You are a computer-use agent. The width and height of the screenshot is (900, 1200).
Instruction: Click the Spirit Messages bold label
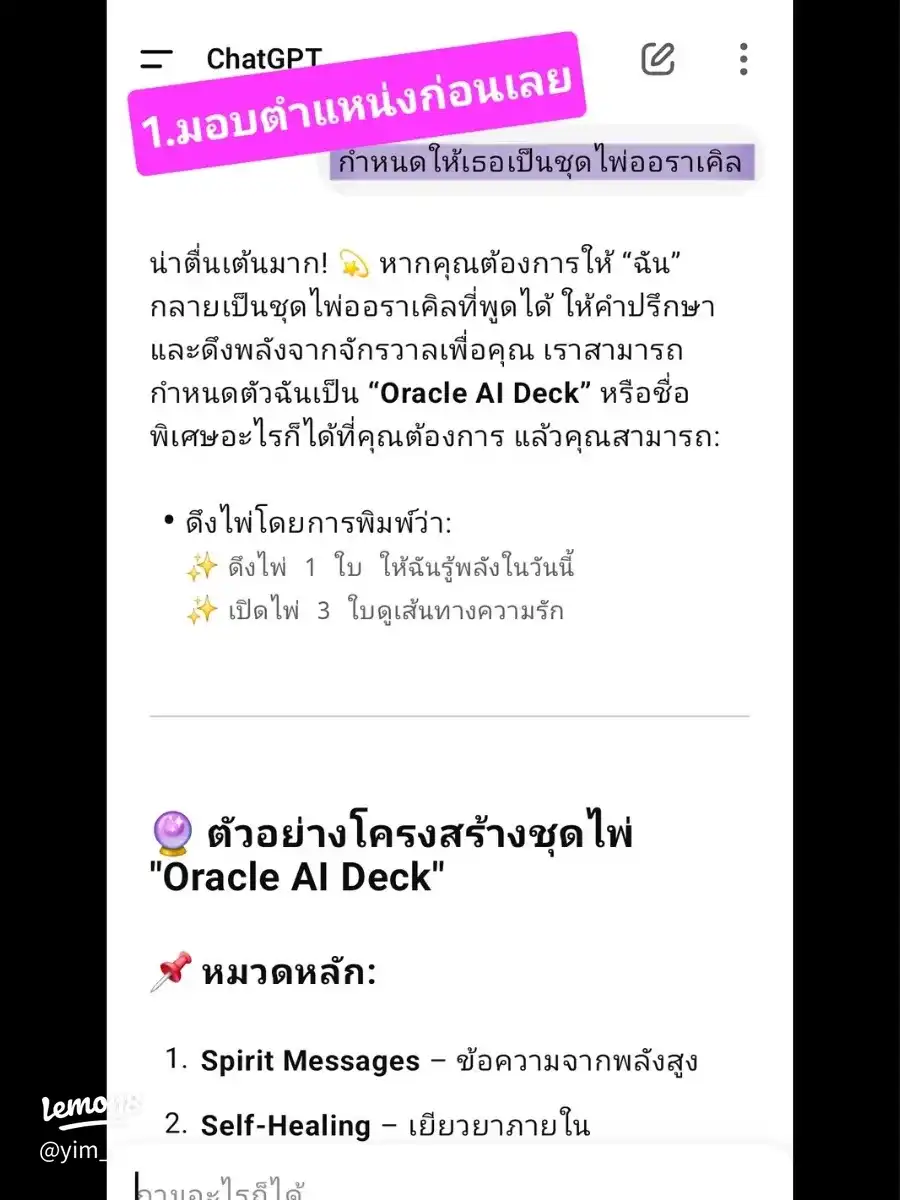(309, 1062)
